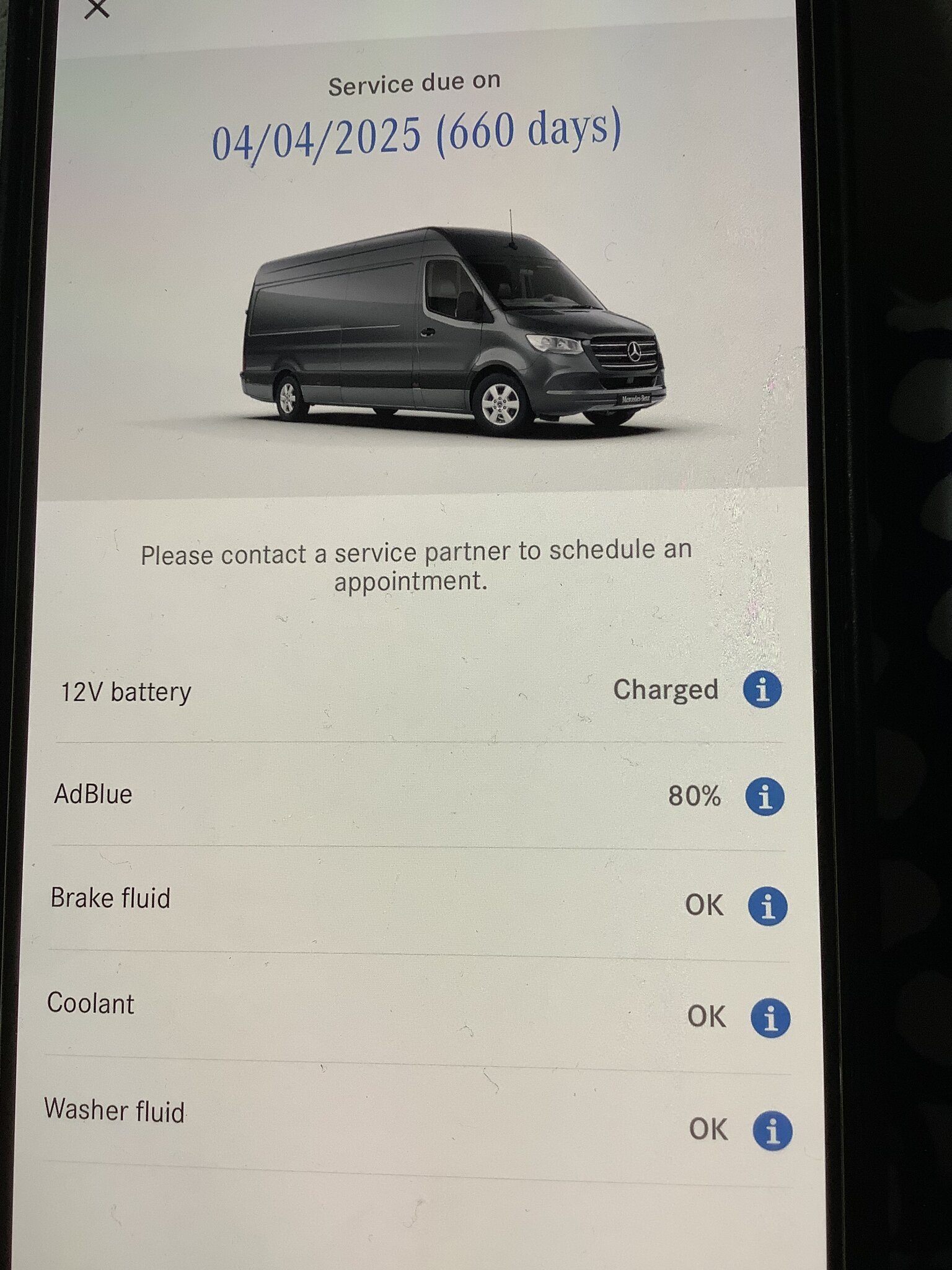Screen dimensions: 952x1270
Task: View brake fluid info details
Action: point(767,906)
